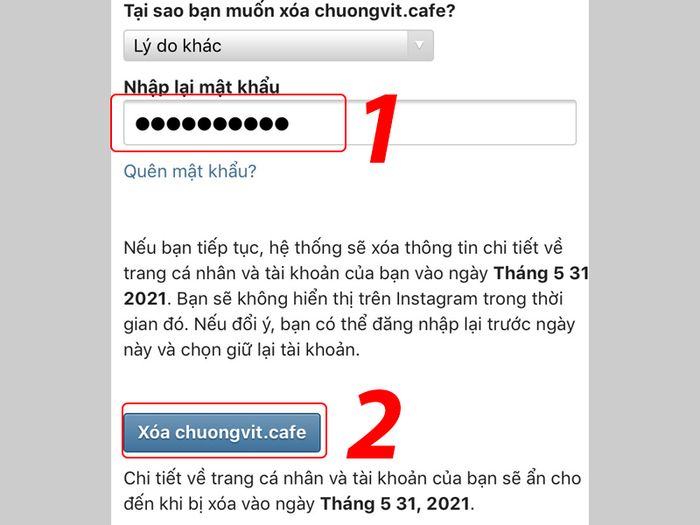Tap the "Xóa chuongvit.cafe" button
The width and height of the screenshot is (700, 525).
tap(223, 432)
